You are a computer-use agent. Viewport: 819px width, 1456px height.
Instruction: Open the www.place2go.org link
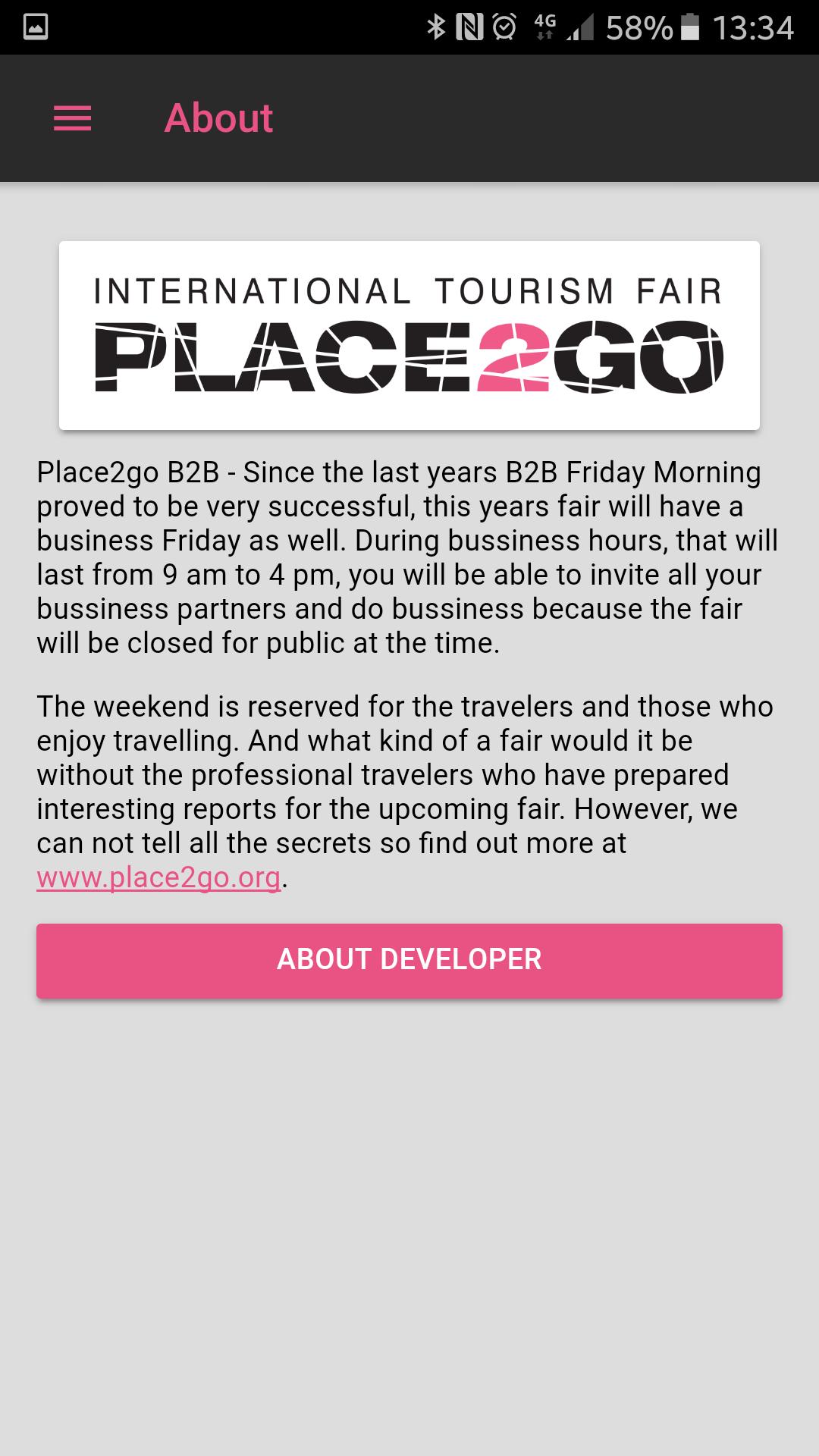coord(158,877)
